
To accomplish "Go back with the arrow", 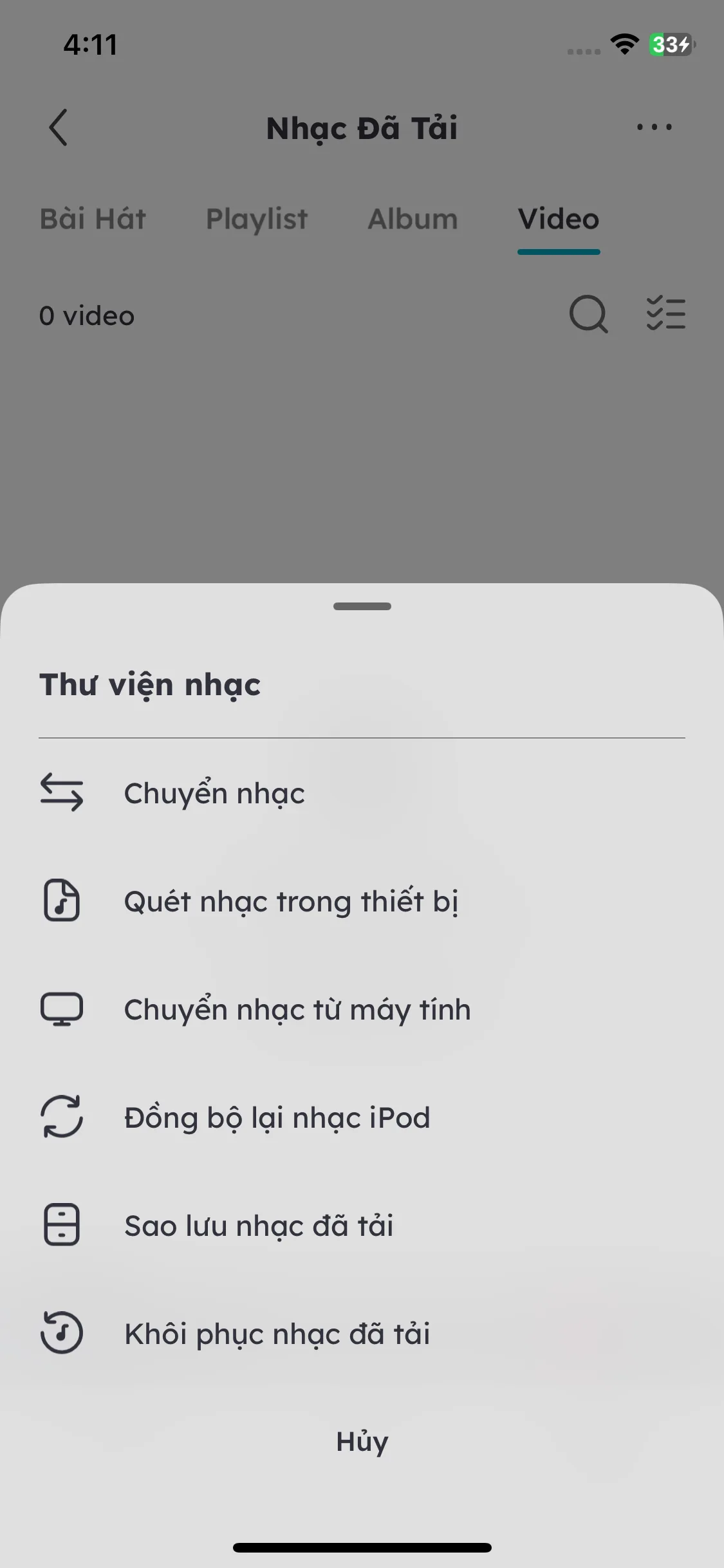I will coord(59,127).
